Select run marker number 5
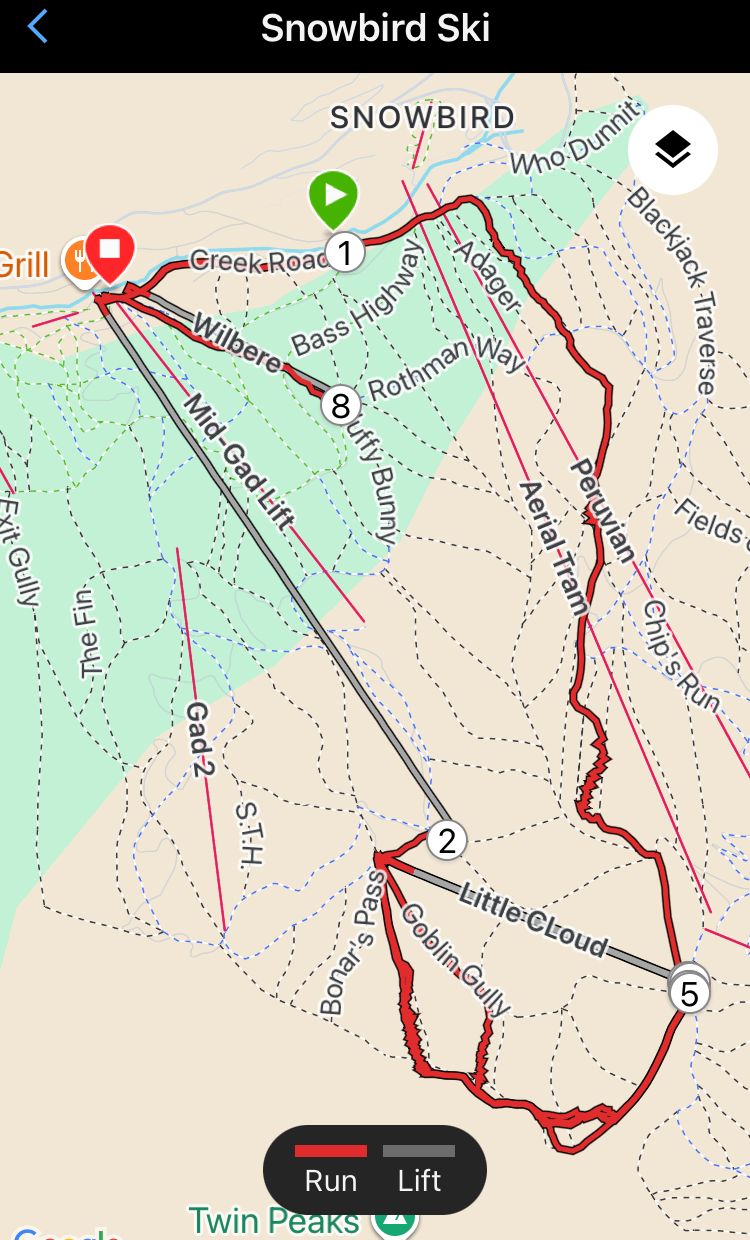This screenshot has height=1240, width=750. [x=689, y=993]
